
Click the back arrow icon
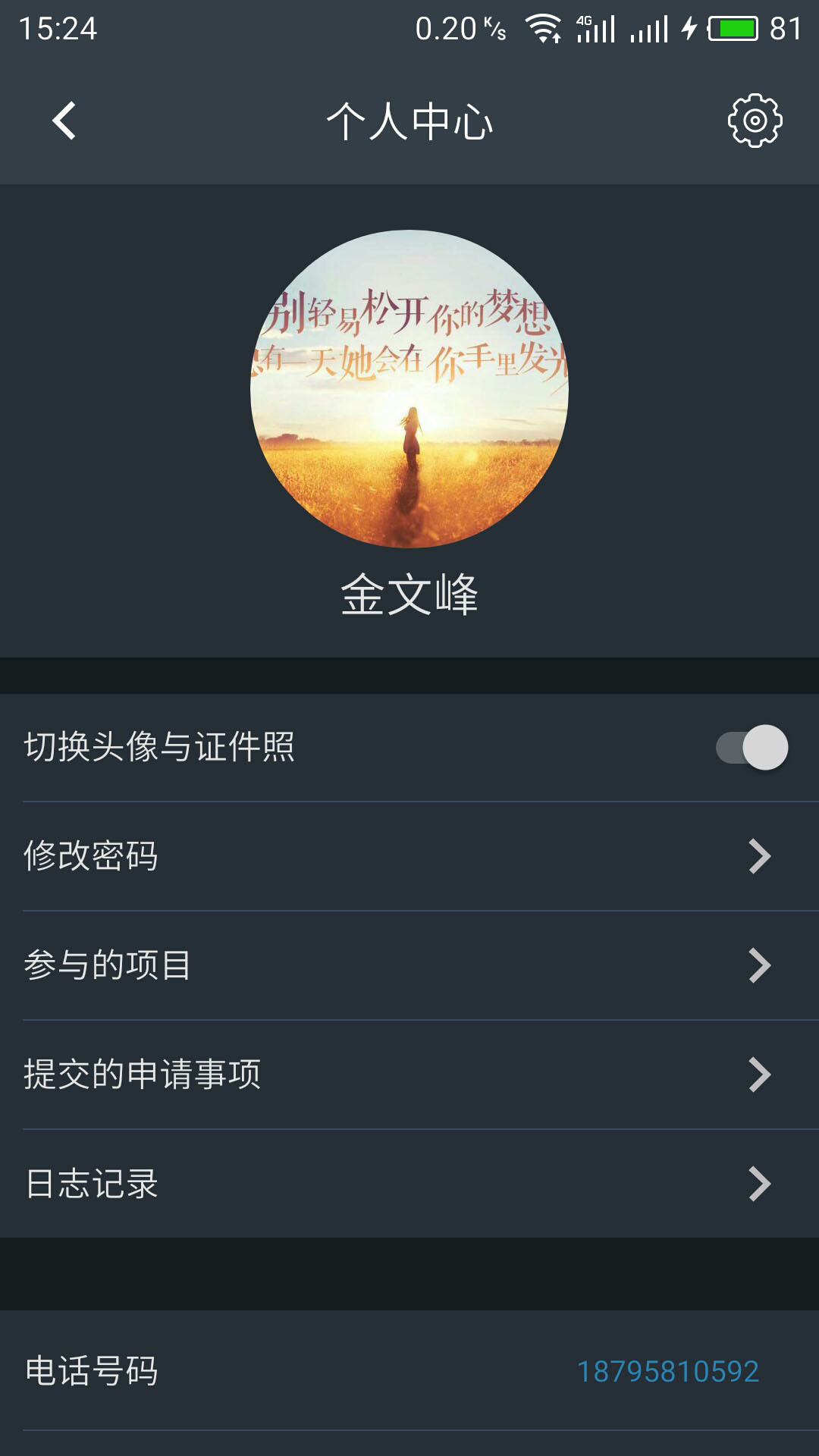64,120
